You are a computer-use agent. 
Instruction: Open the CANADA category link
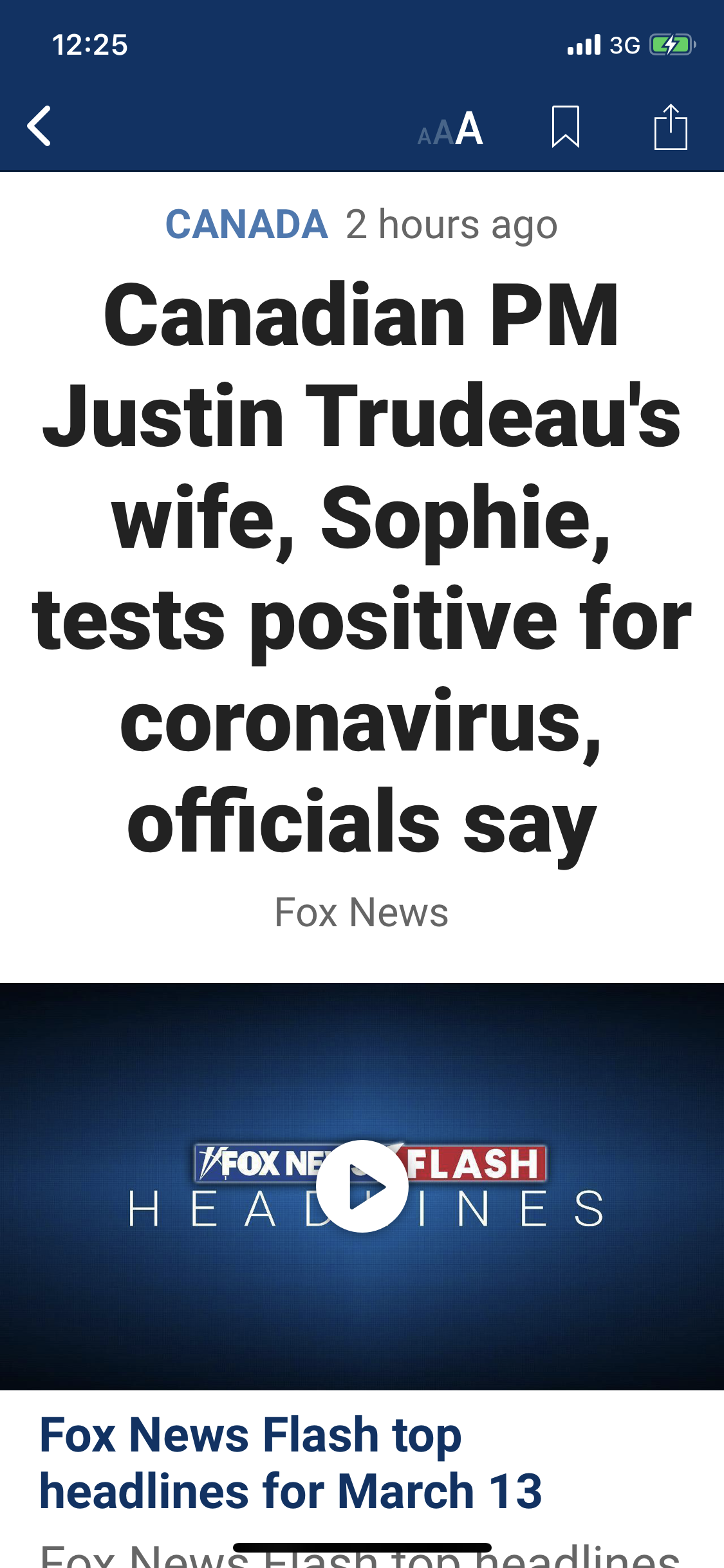pos(246,225)
